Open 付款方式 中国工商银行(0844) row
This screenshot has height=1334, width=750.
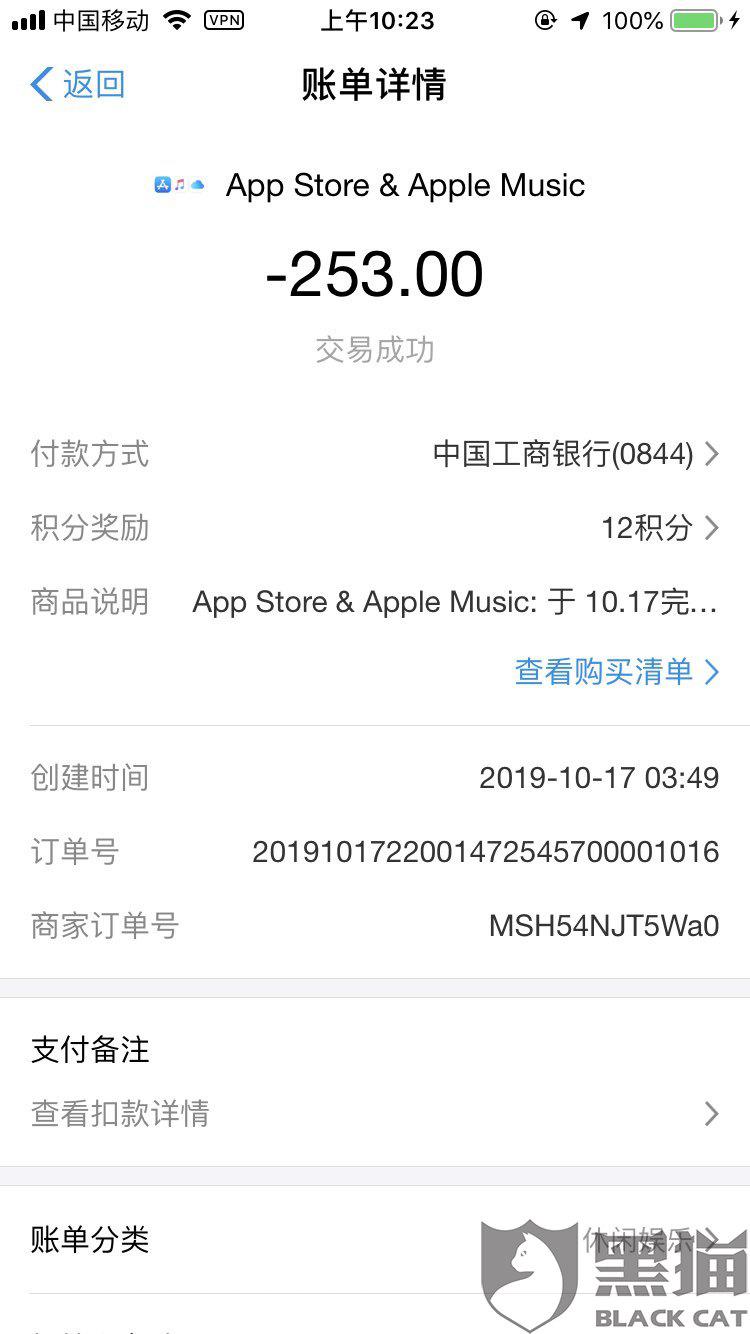[375, 454]
